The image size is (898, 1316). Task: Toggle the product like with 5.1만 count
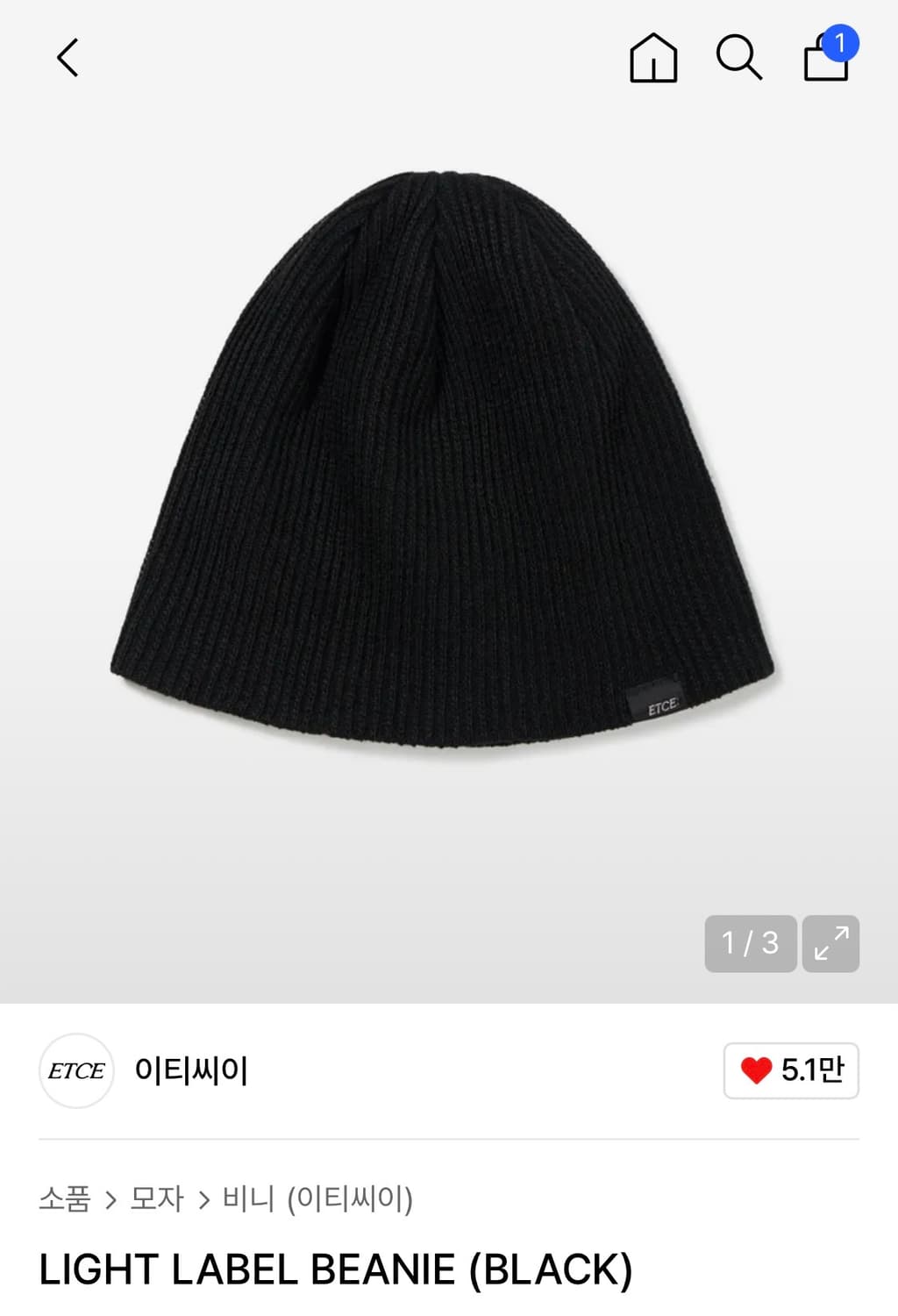[789, 1070]
